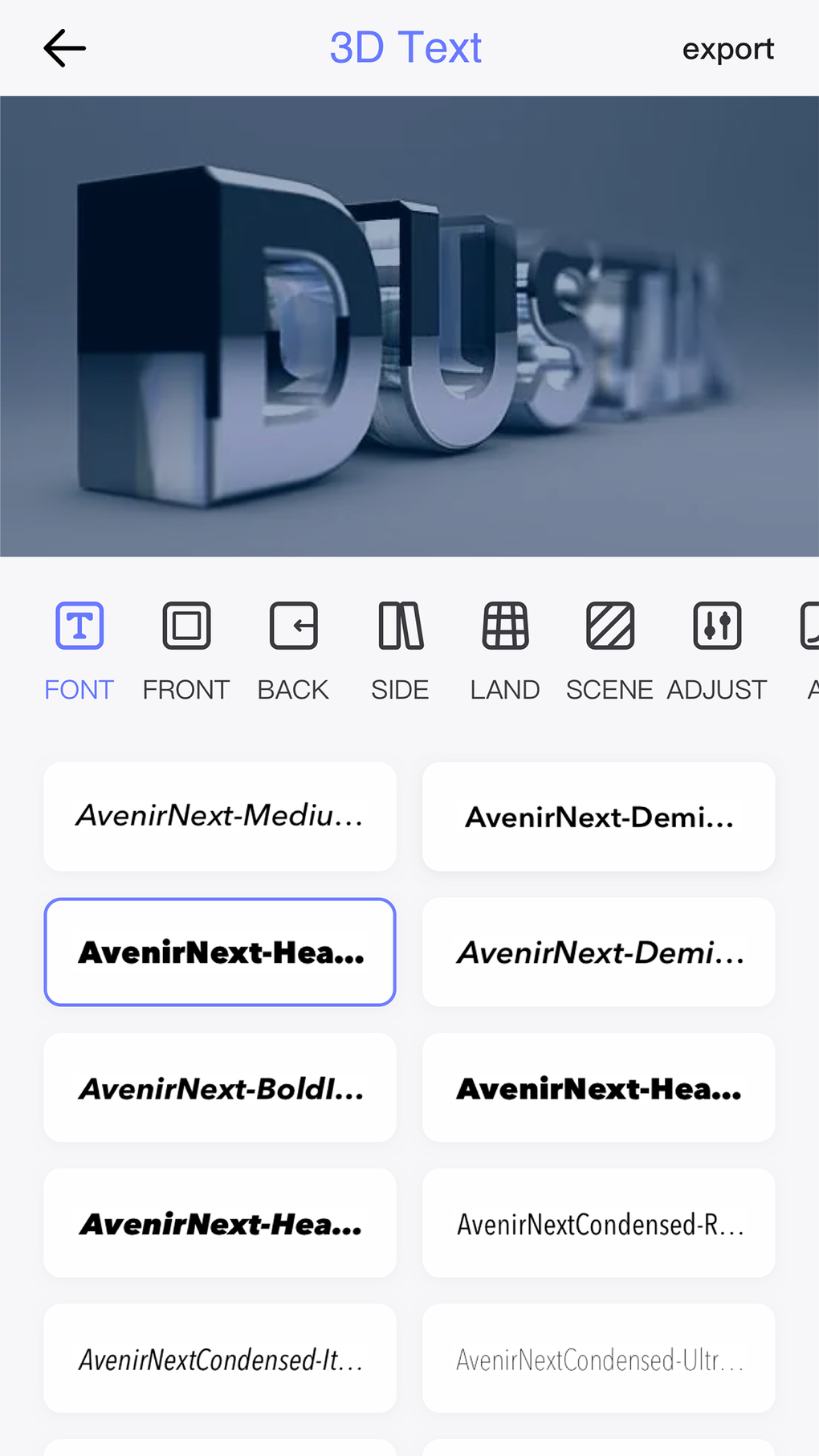Open the LAND grid icon
This screenshot has height=1456, width=819.
(x=504, y=626)
